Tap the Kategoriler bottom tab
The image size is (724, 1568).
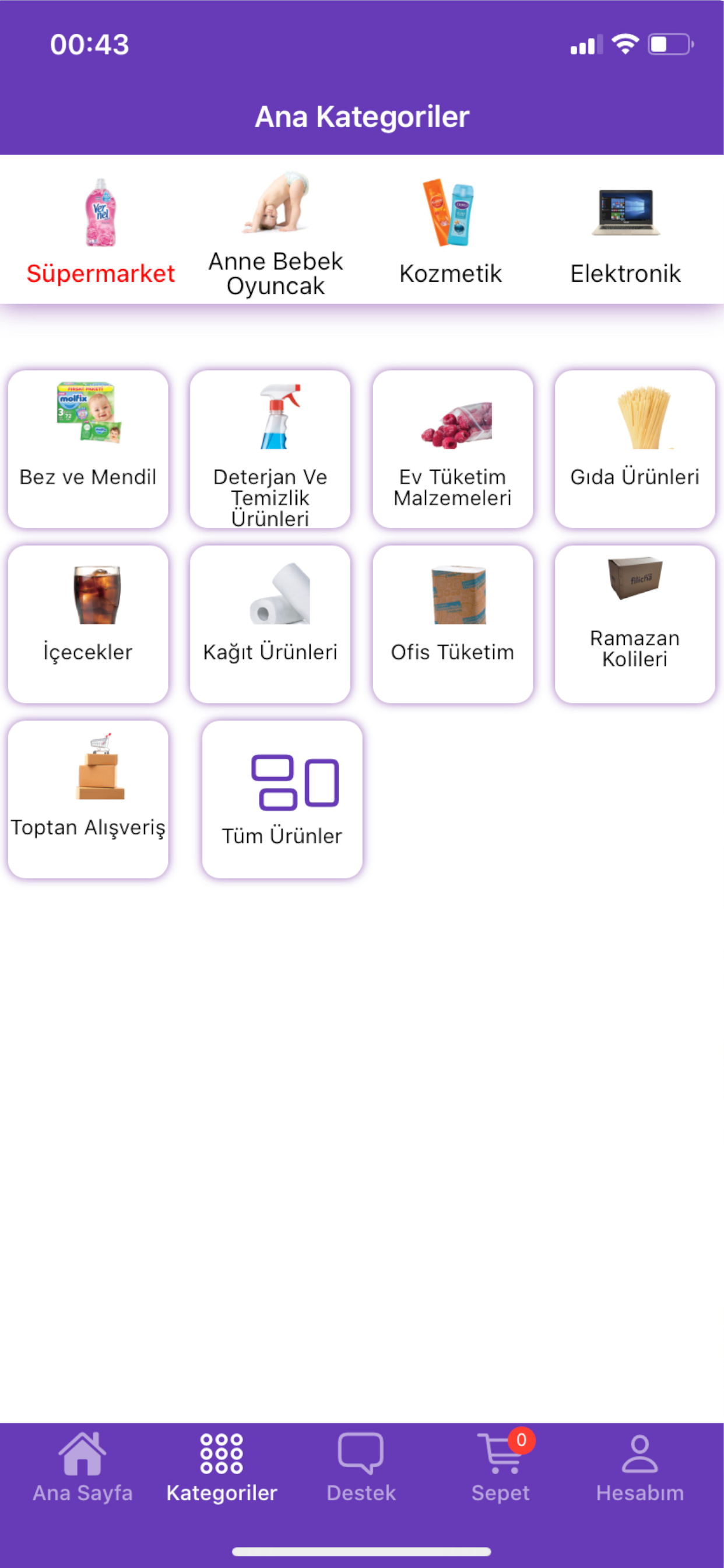[222, 1467]
